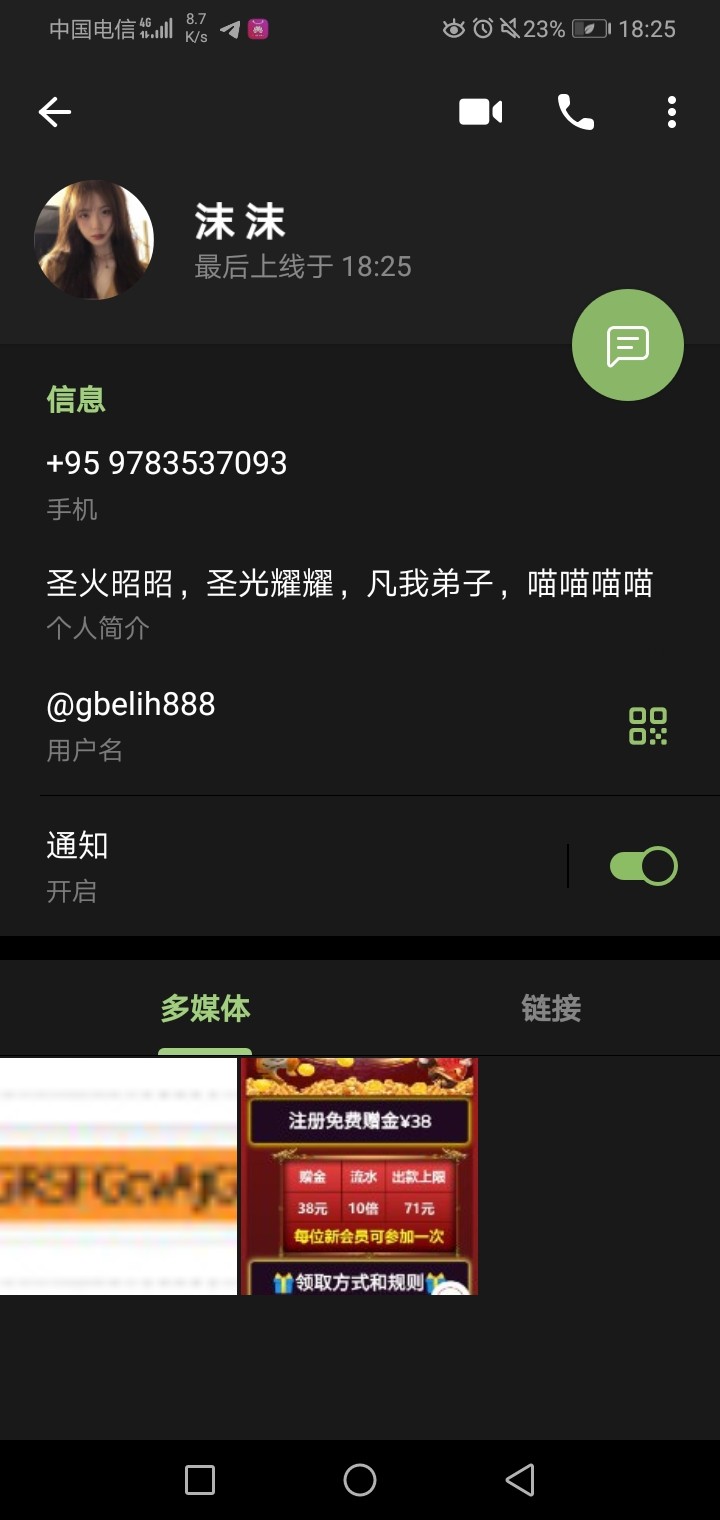
Task: Open recent apps with the square button
Action: click(x=200, y=1480)
